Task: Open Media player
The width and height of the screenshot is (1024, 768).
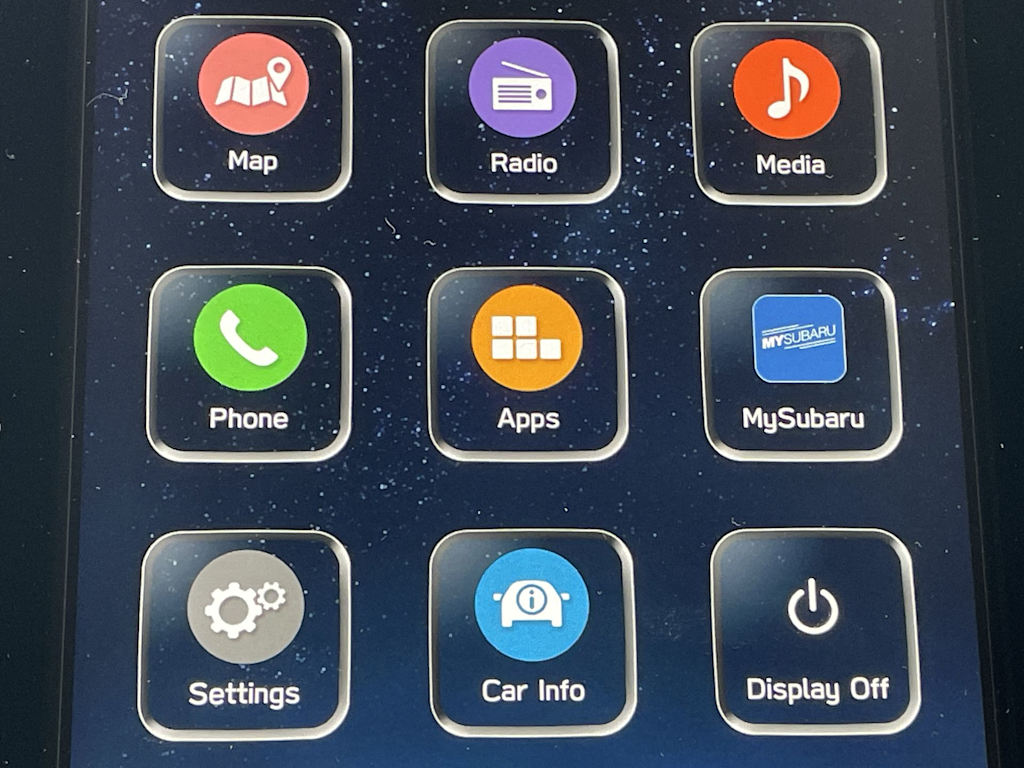Action: click(x=789, y=111)
